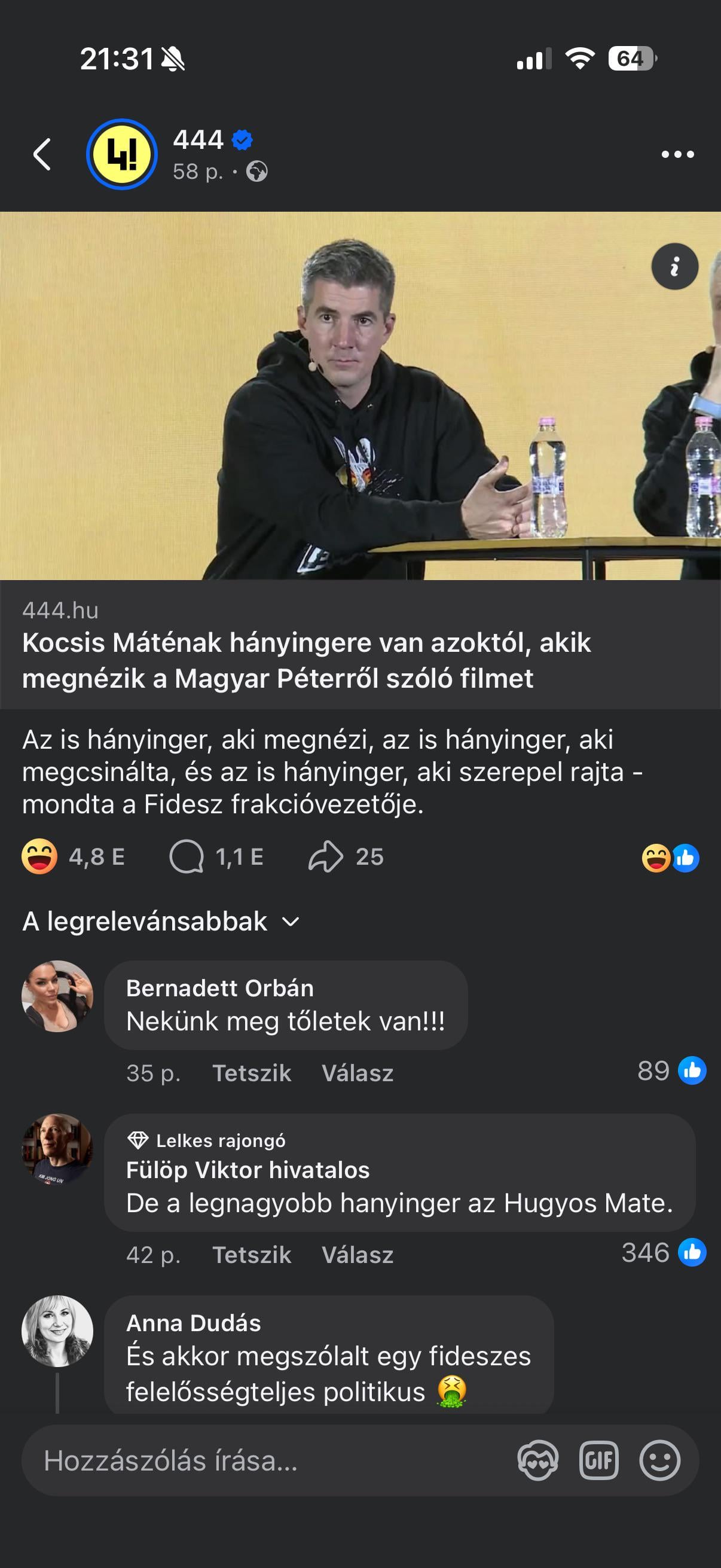Viewport: 721px width, 1568px height.
Task: Like Bernadett Orbán's comment with Tetszik
Action: point(251,1073)
